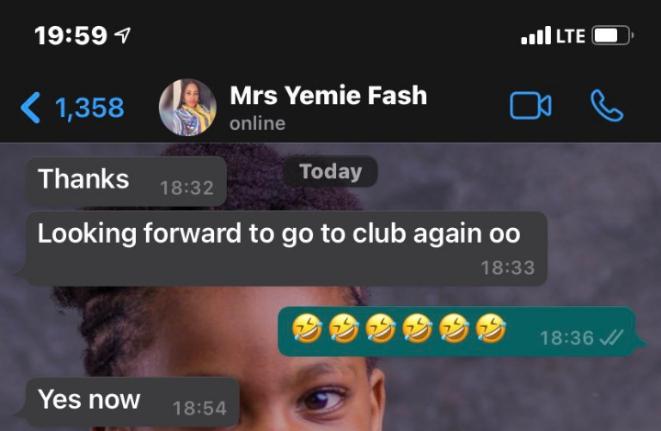Image resolution: width=661 pixels, height=431 pixels.
Task: Open Mrs Yemie Fash contact info
Action: click(328, 107)
